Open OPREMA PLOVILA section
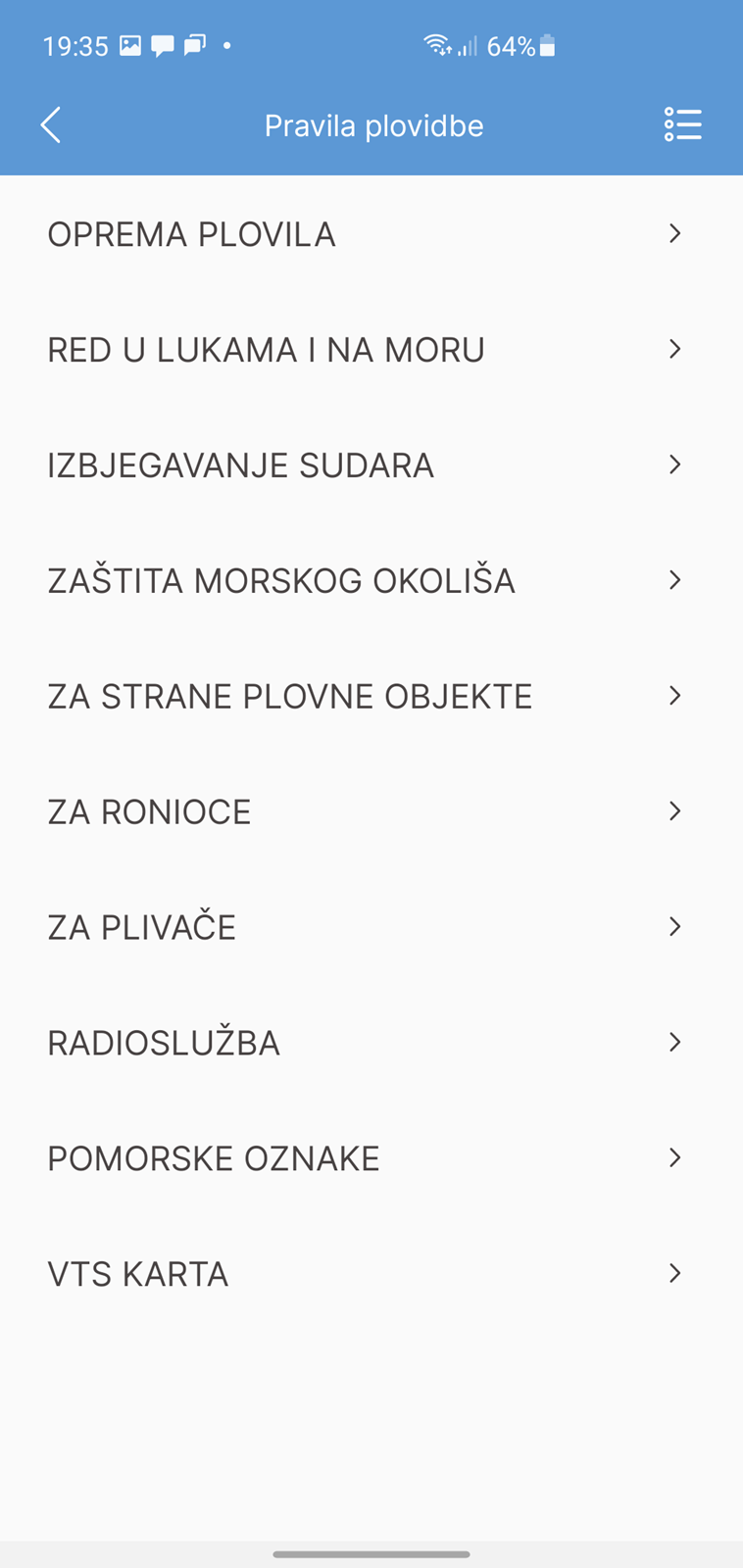This screenshot has width=743, height=1568. point(371,234)
